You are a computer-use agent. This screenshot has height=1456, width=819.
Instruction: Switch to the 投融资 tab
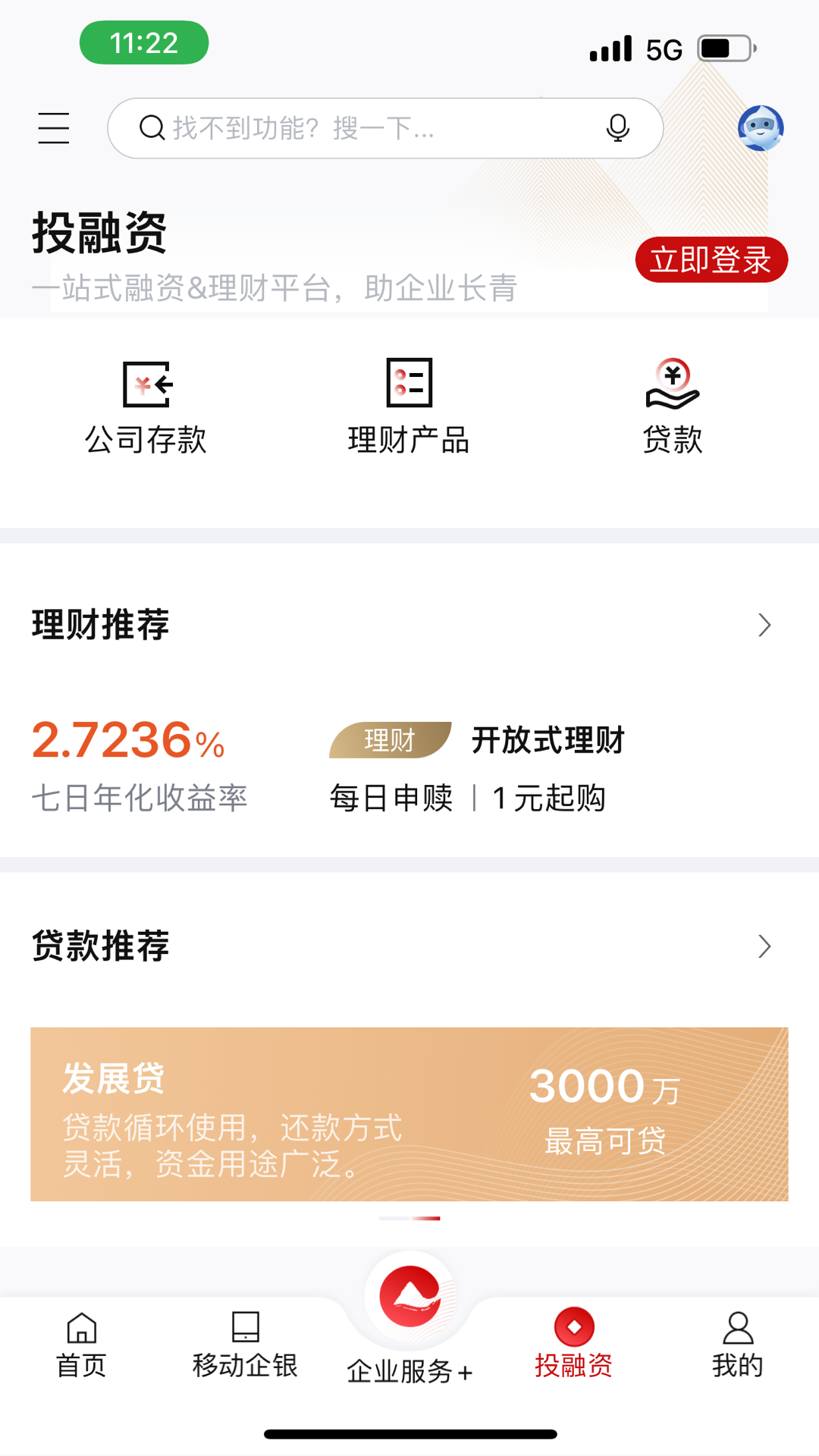point(573,1342)
